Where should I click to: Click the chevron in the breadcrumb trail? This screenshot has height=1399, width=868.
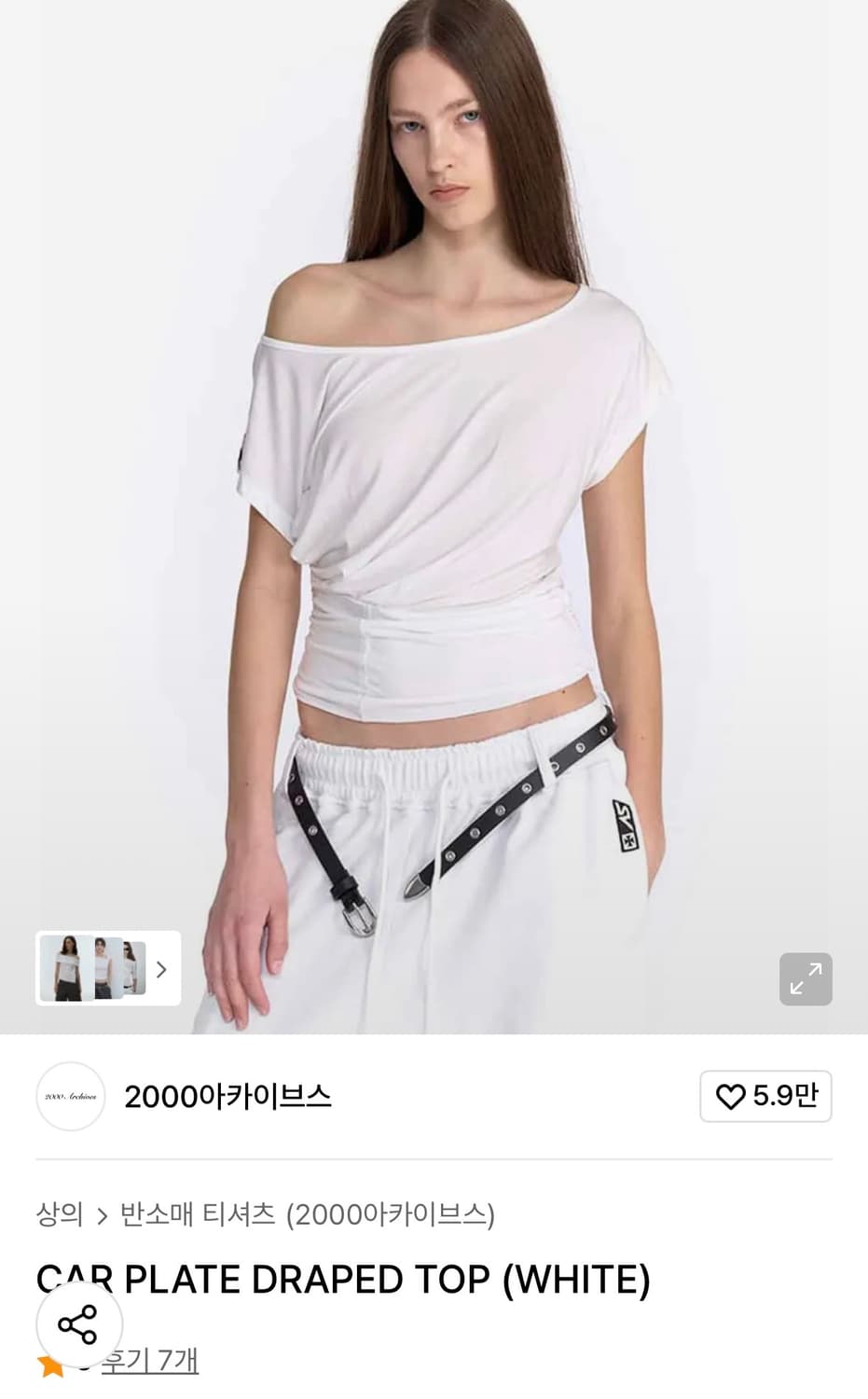103,1214
